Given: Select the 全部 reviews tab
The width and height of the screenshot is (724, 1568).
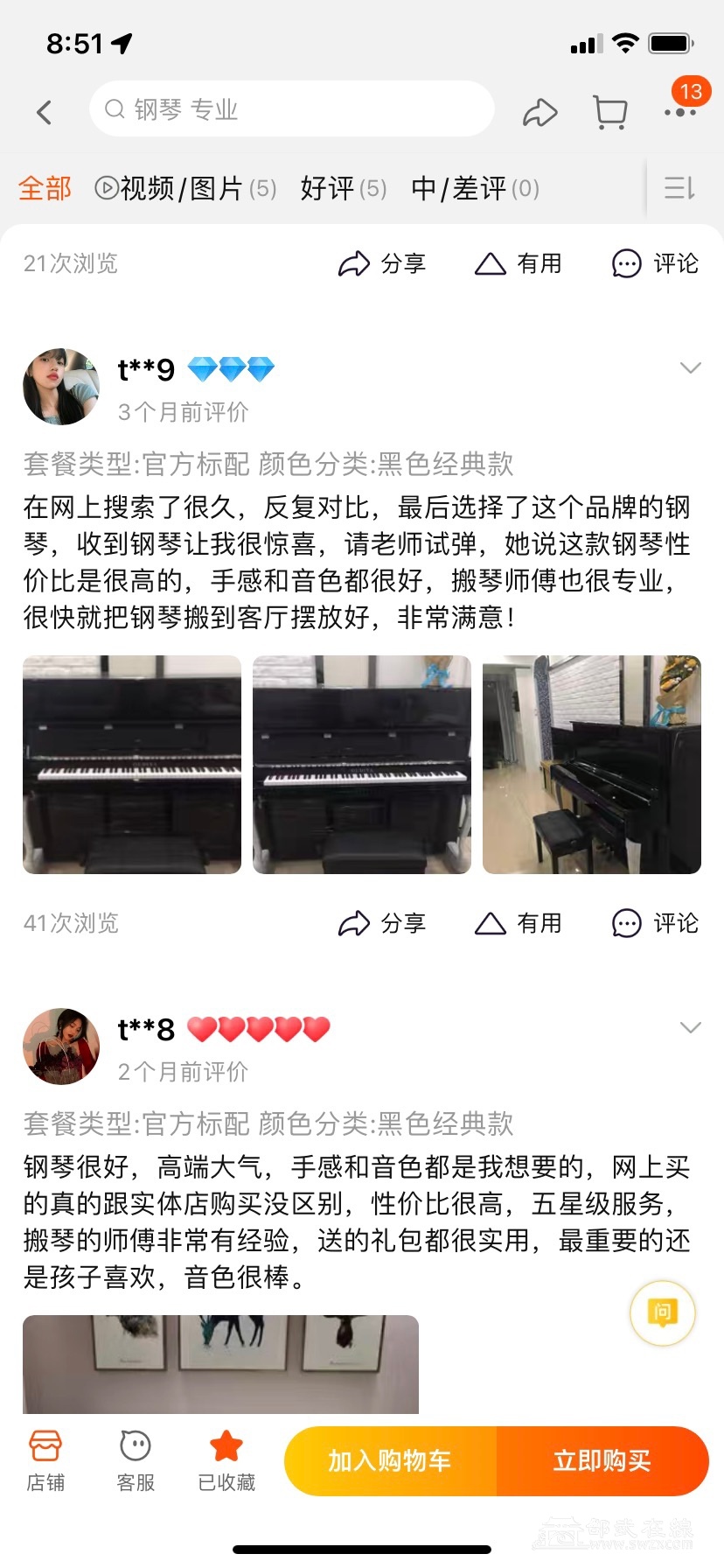Looking at the screenshot, I should [45, 188].
